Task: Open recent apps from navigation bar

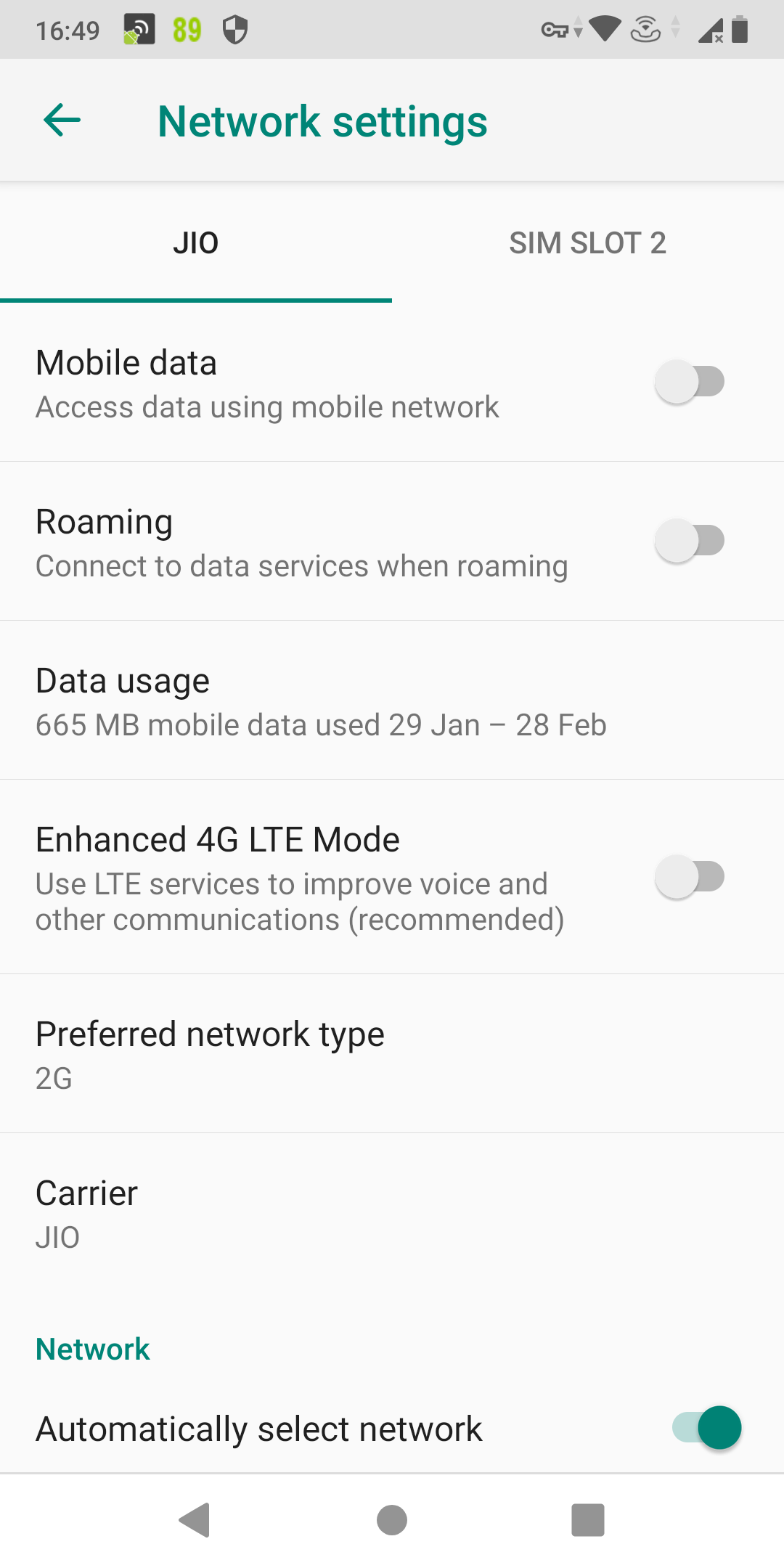Action: click(x=588, y=1520)
